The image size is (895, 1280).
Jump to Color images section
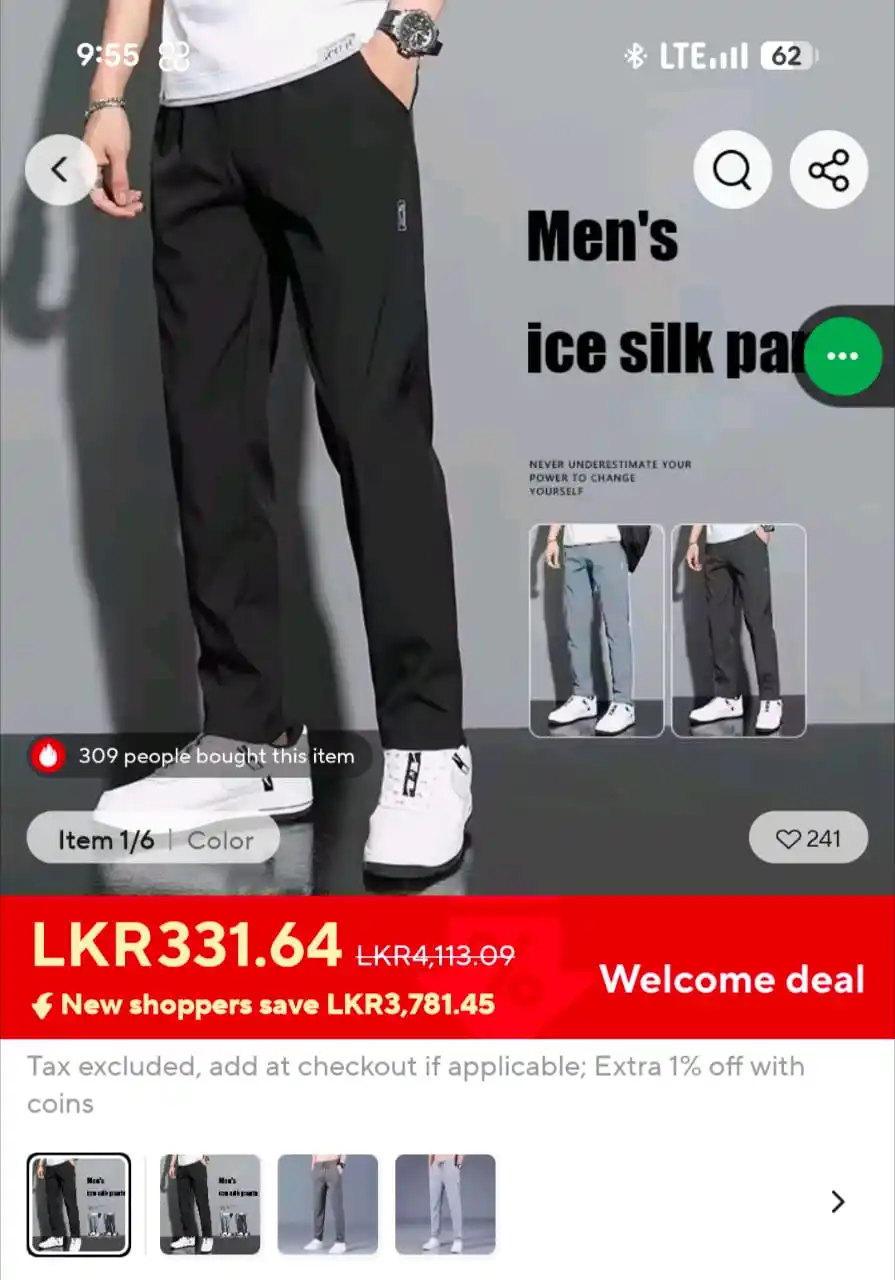pos(220,840)
